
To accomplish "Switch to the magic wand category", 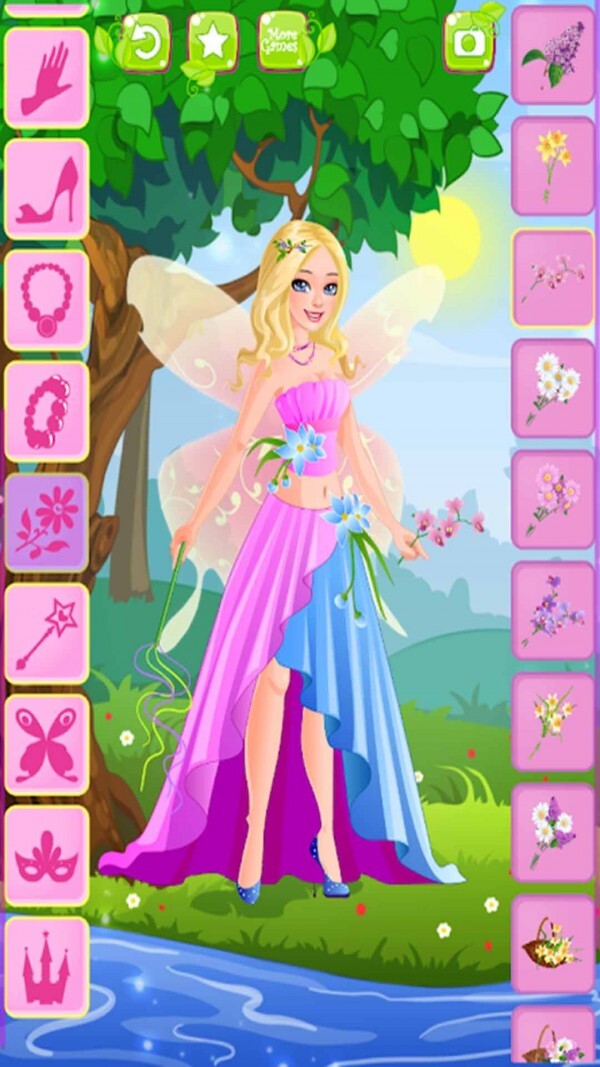I will tap(46, 634).
